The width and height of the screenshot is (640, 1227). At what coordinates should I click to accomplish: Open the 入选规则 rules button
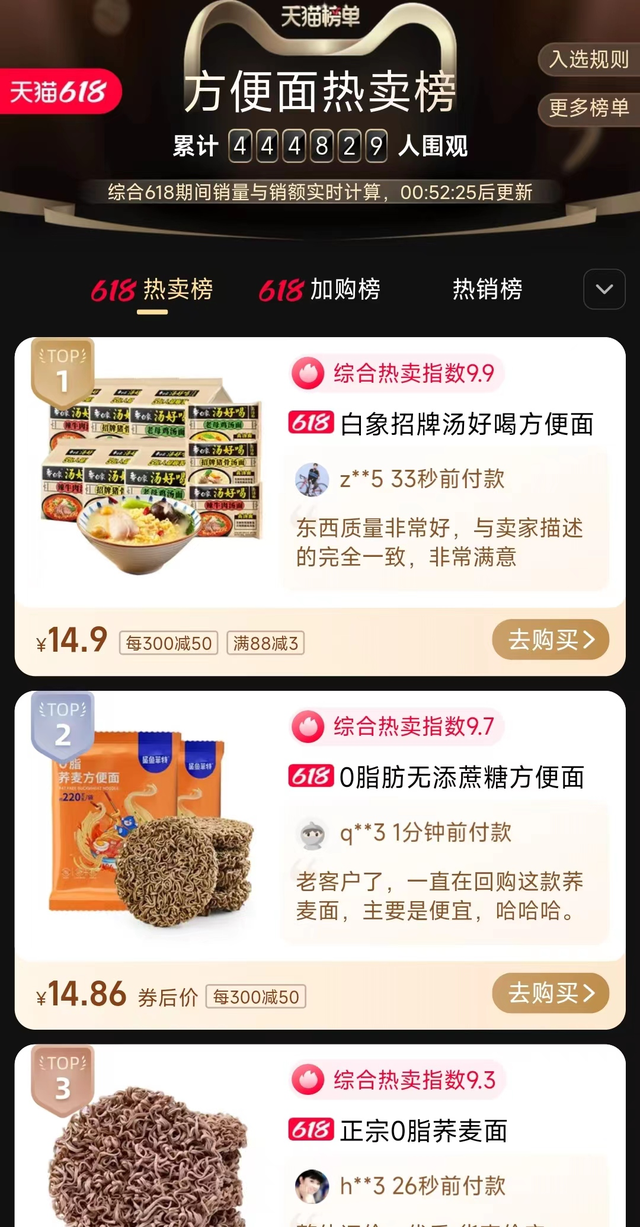588,59
